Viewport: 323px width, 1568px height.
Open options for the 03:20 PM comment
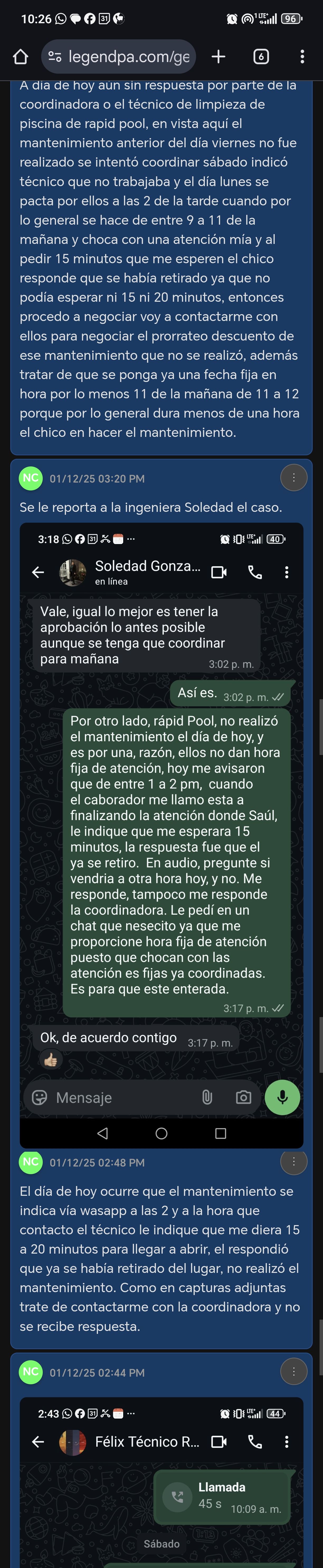point(293,478)
